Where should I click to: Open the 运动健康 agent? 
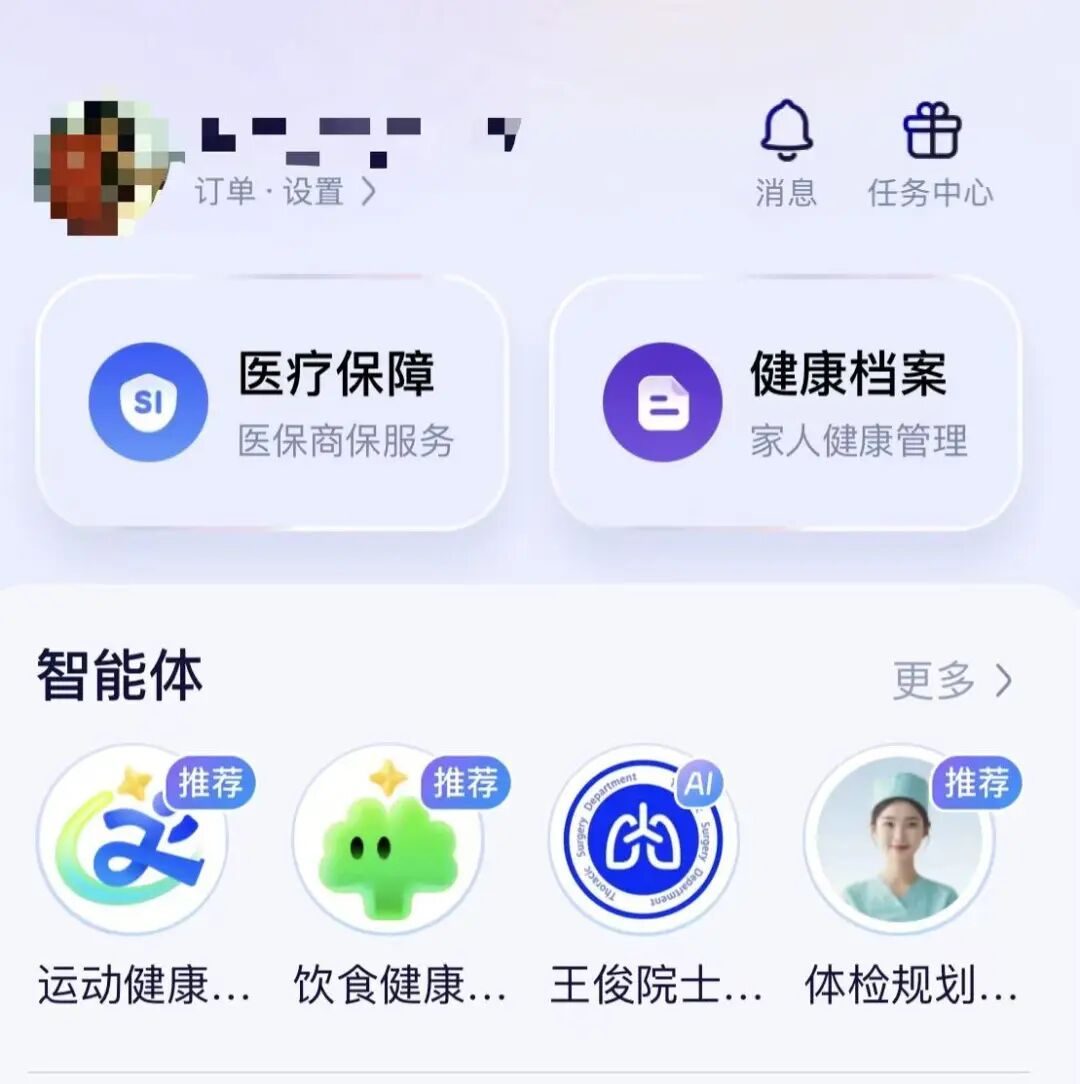pyautogui.click(x=134, y=842)
